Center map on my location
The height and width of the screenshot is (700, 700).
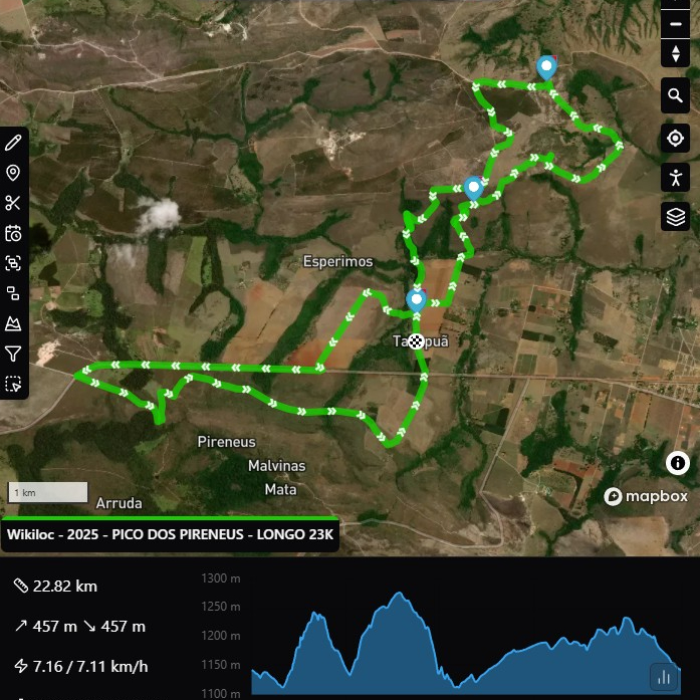click(x=676, y=138)
